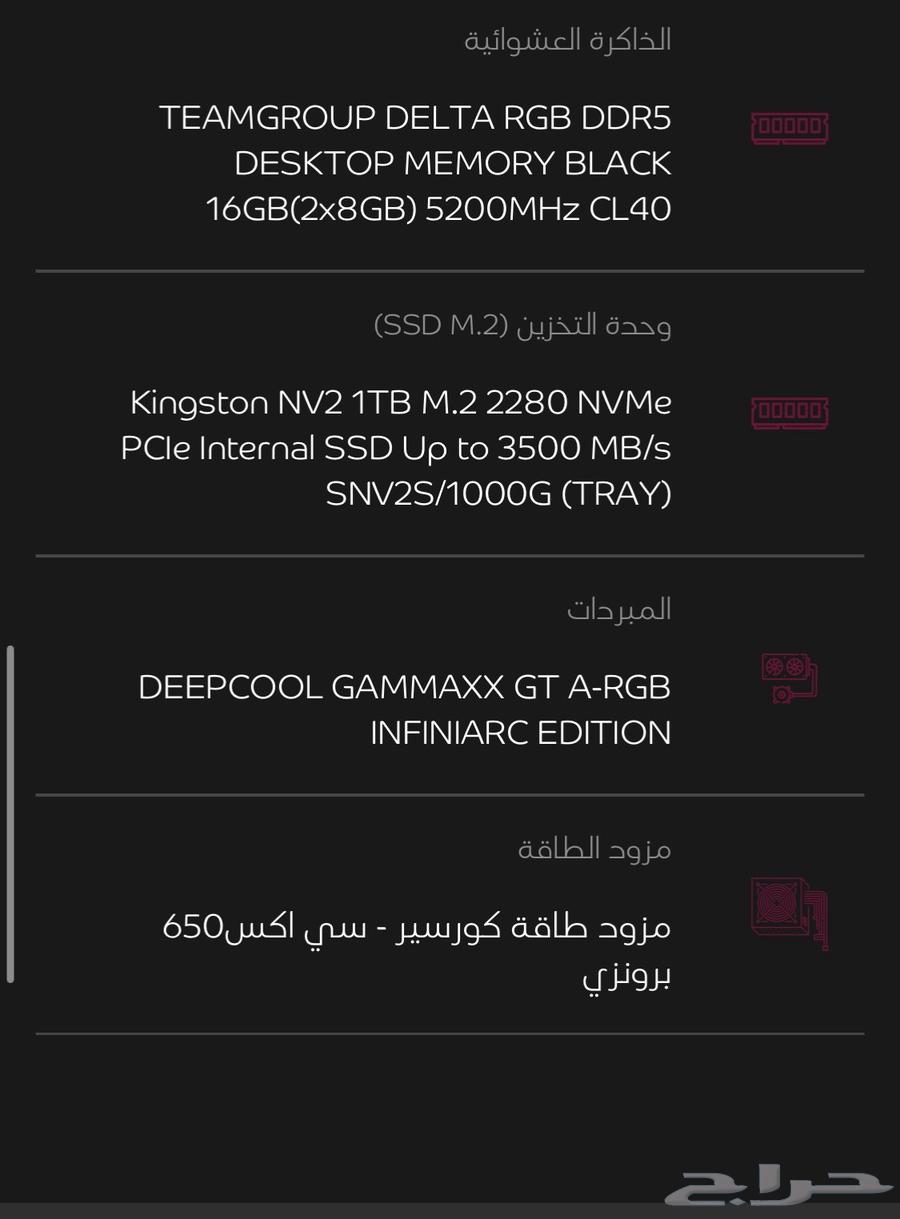The width and height of the screenshot is (900, 1219).
Task: Collapse the المبردات section header
Action: pyautogui.click(x=620, y=608)
